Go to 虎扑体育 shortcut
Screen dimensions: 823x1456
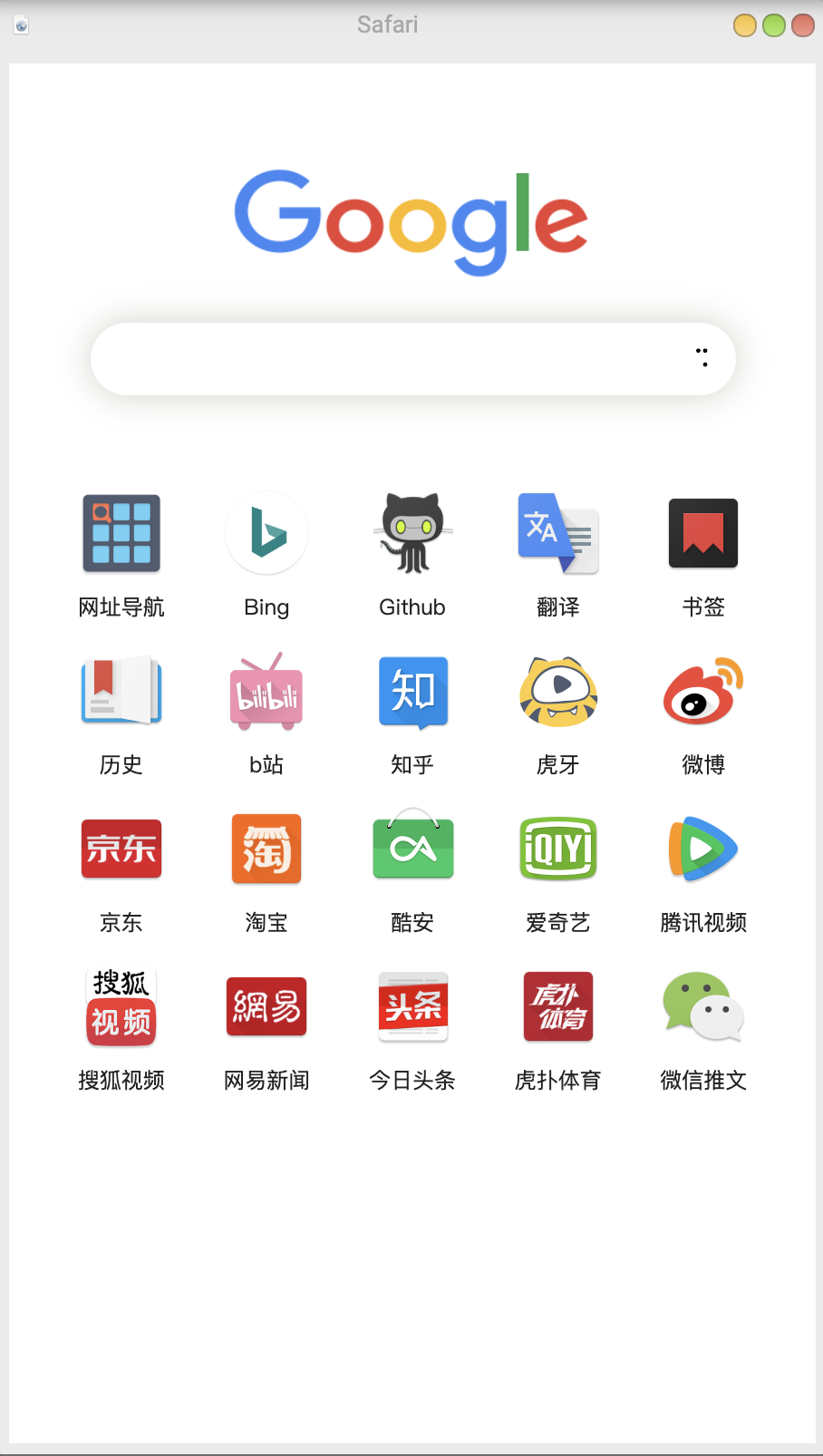tap(557, 1007)
